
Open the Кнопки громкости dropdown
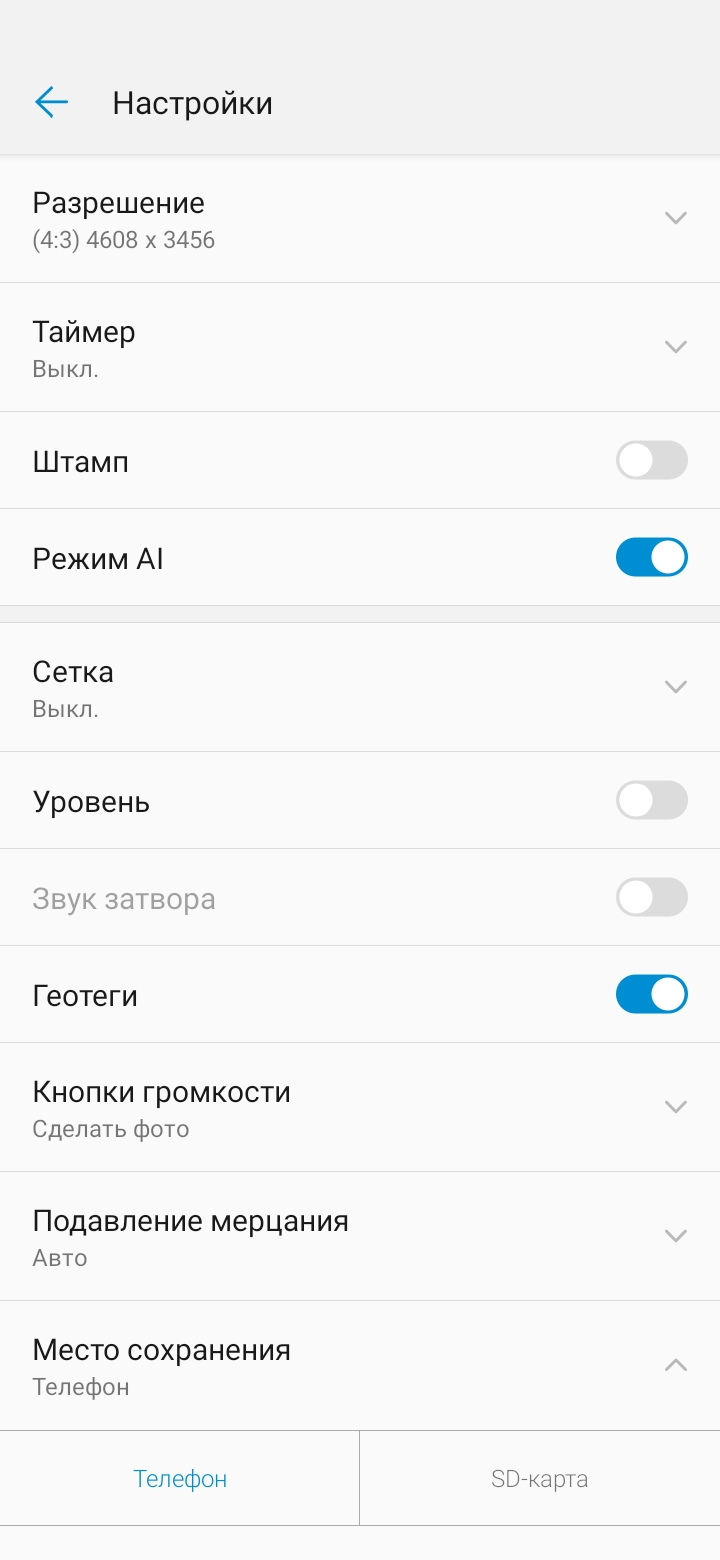pos(676,1106)
